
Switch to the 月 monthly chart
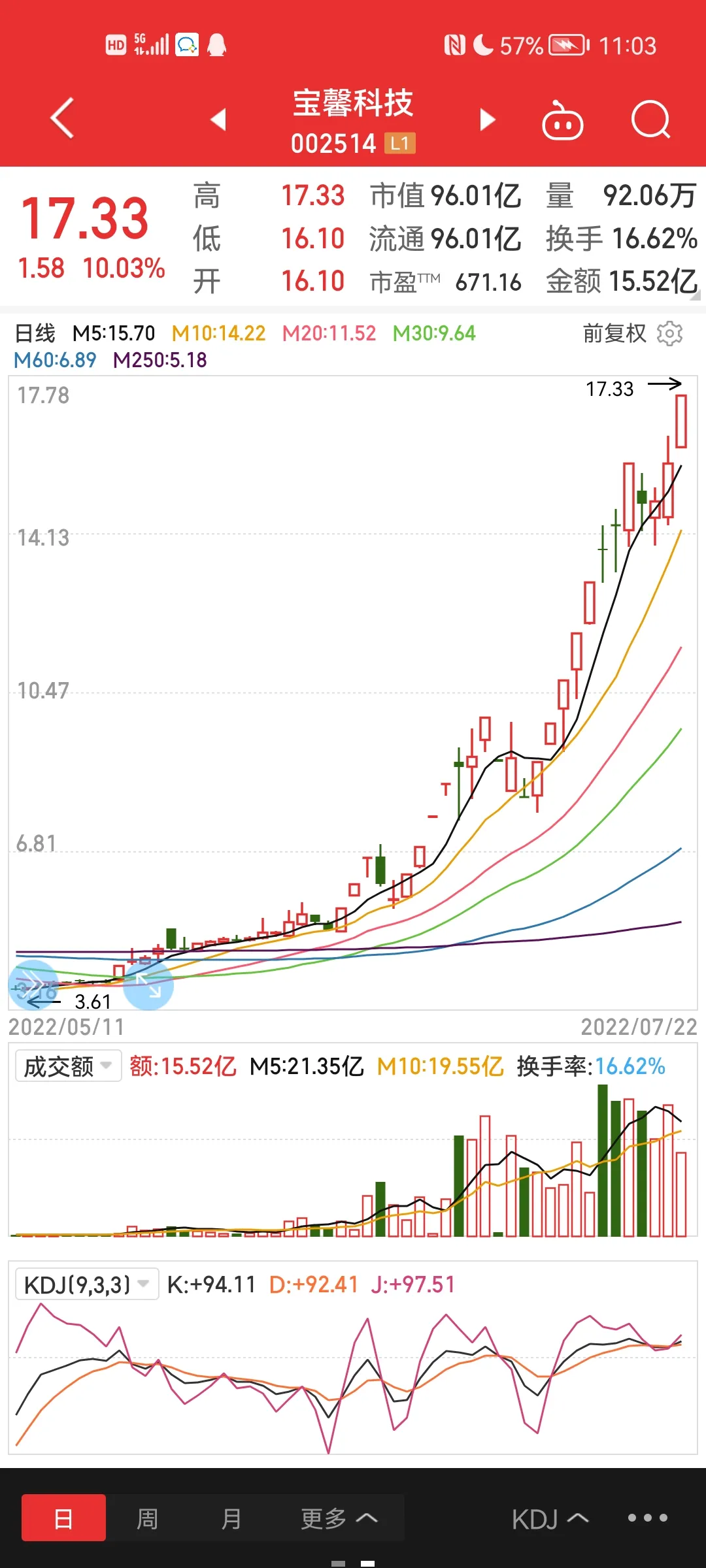[x=231, y=1518]
